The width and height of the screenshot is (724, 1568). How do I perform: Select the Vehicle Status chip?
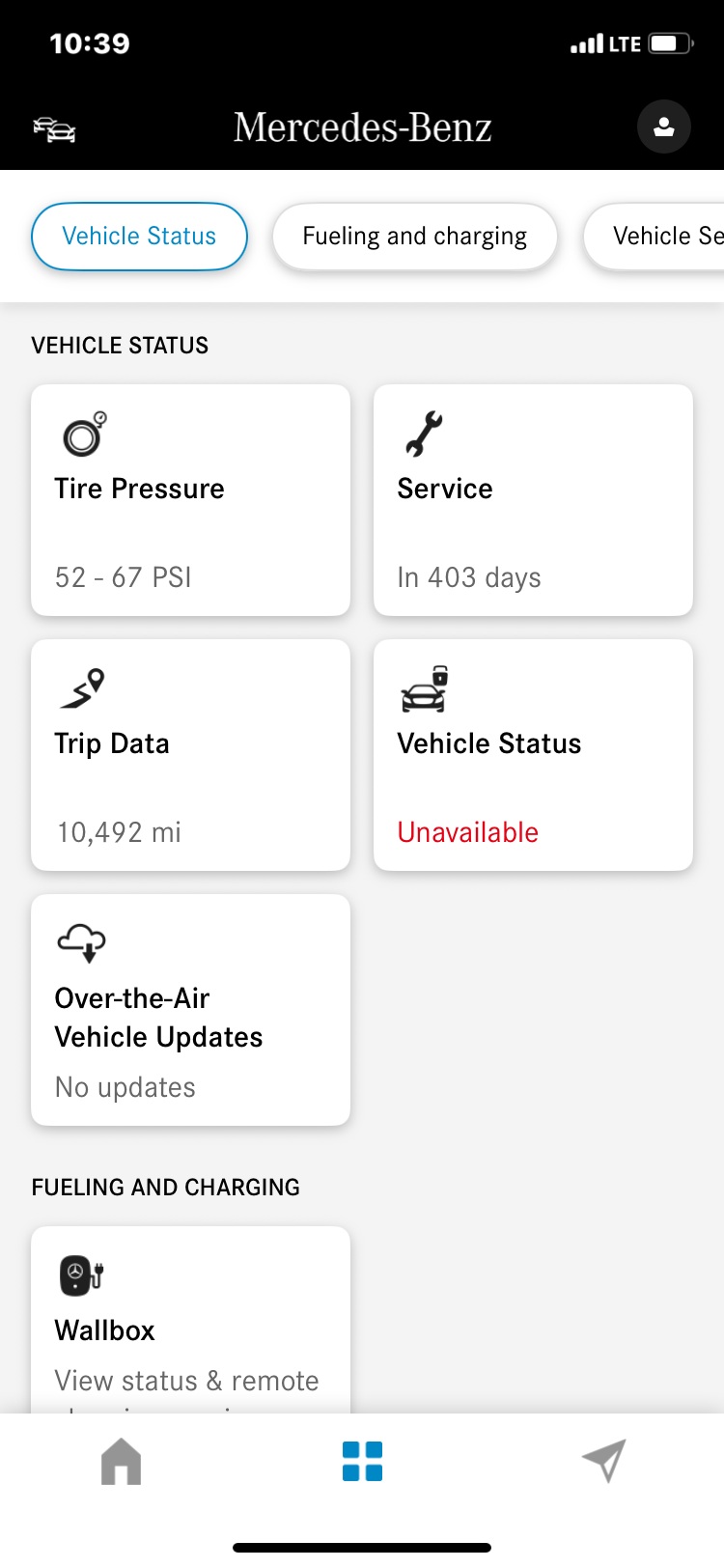[139, 237]
